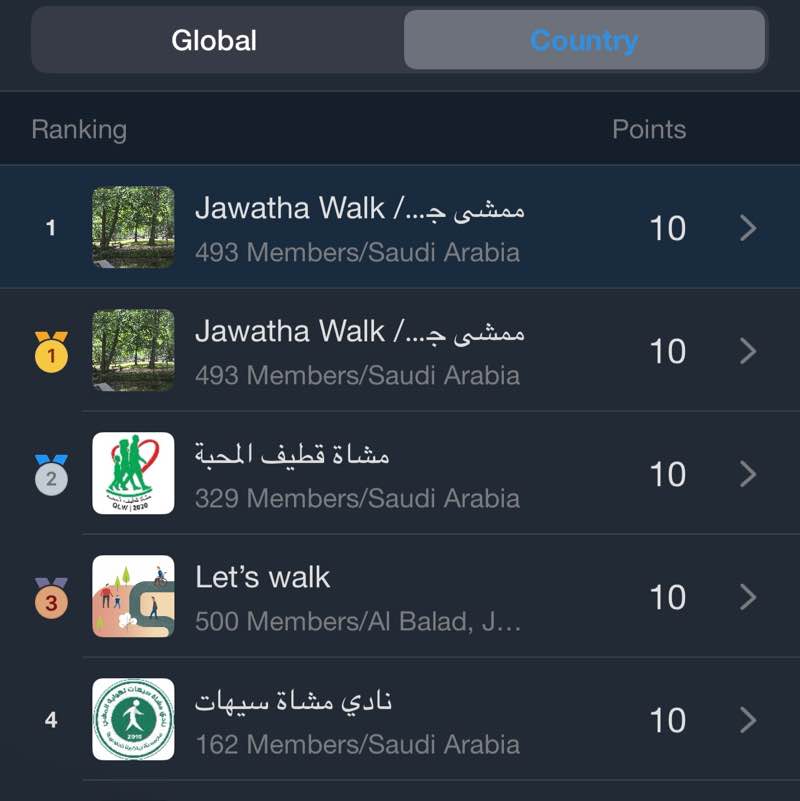Click the Points column header

pyautogui.click(x=649, y=129)
